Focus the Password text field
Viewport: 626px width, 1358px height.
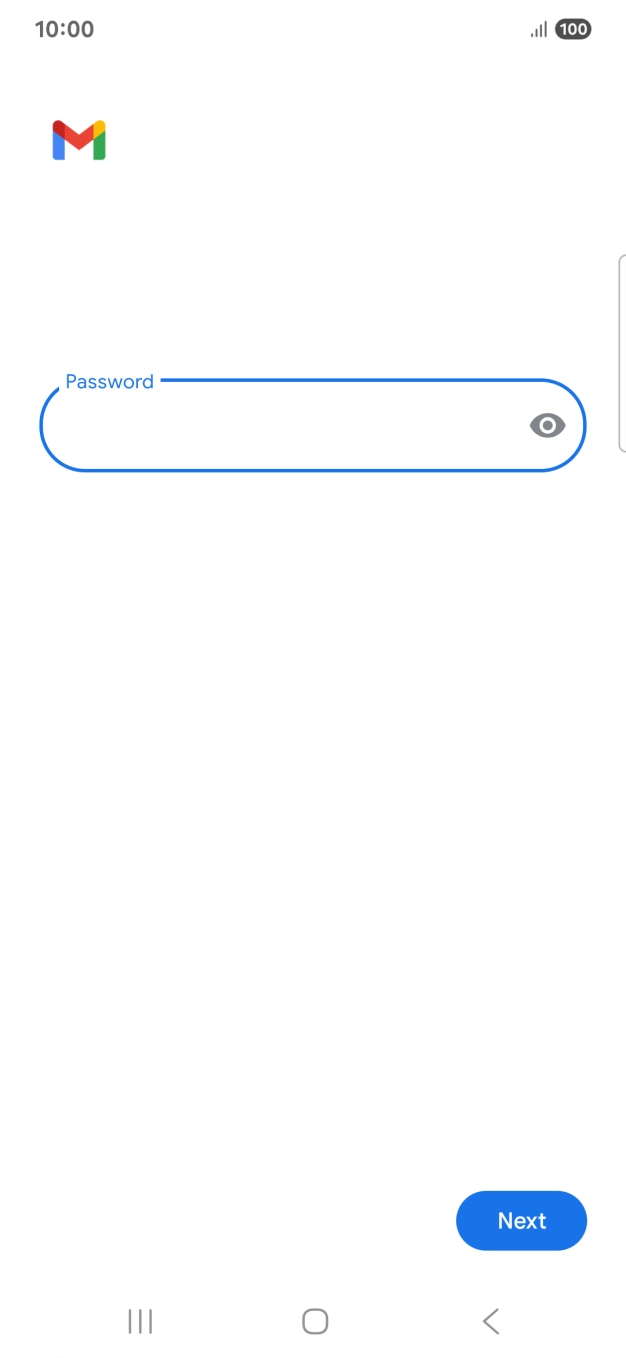[x=312, y=425]
